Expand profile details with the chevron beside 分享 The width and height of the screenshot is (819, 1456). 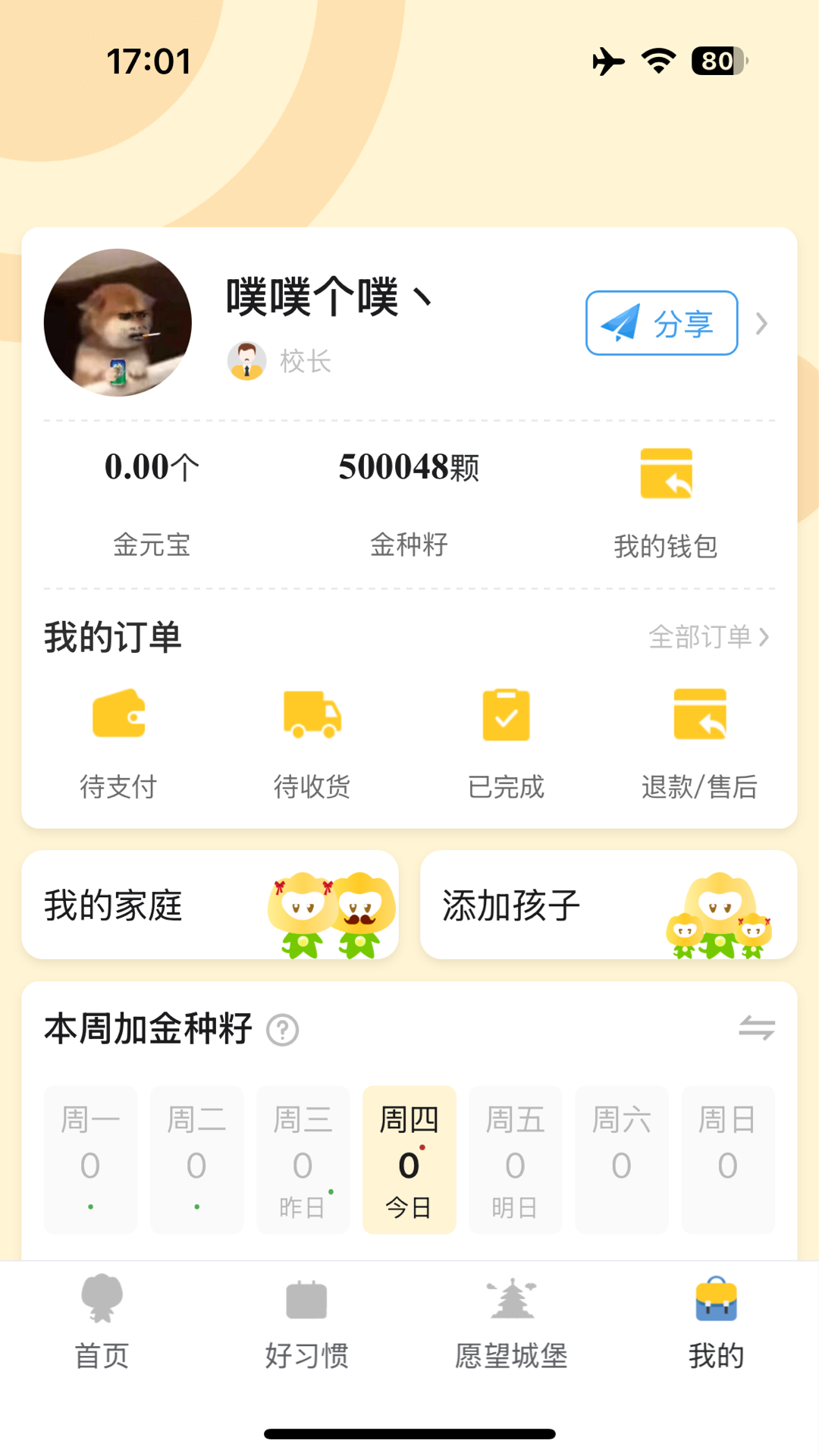[x=761, y=322]
